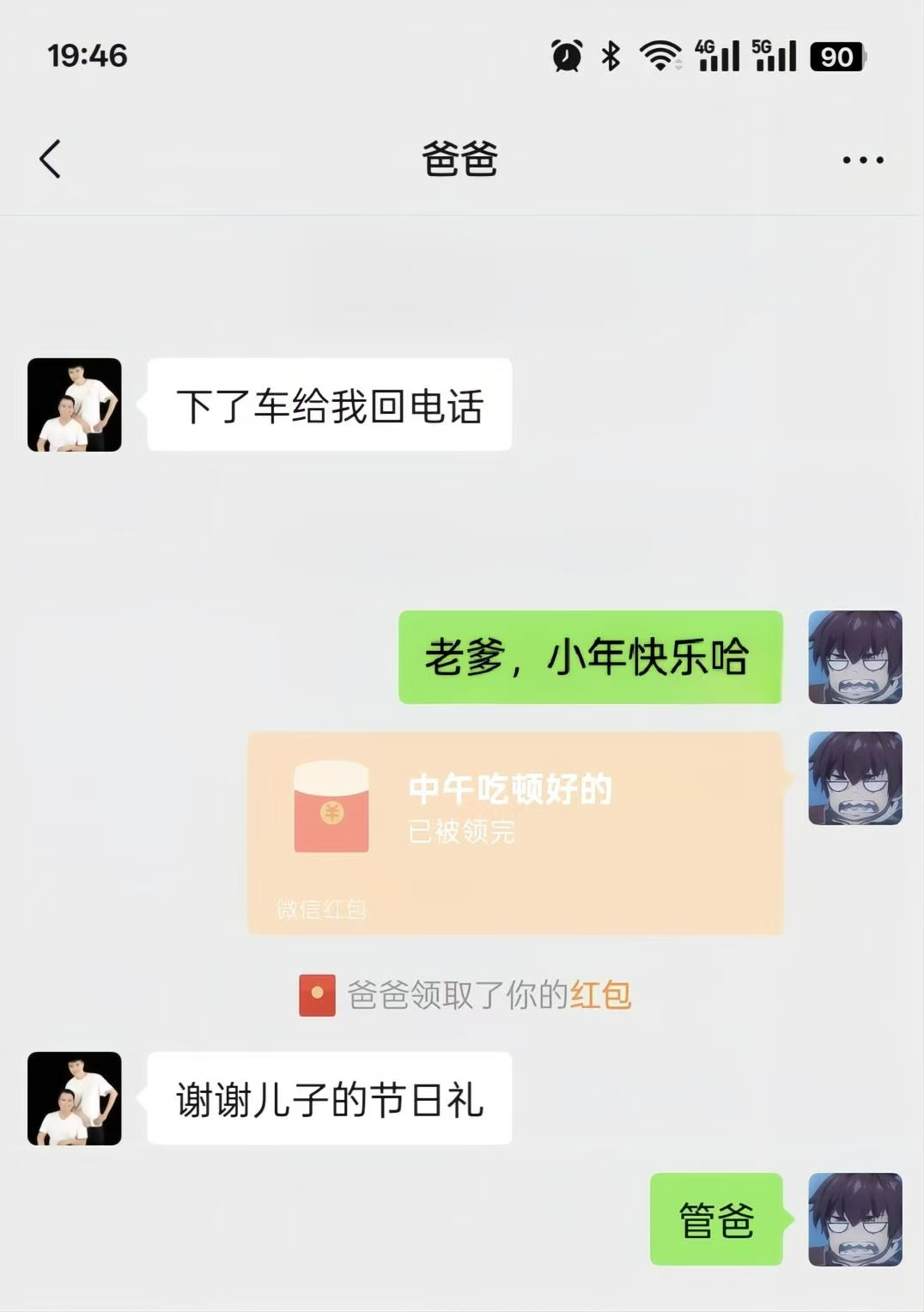This screenshot has height=1312, width=924.
Task: Tap my avatar next to 管爸
Action: click(x=854, y=1219)
